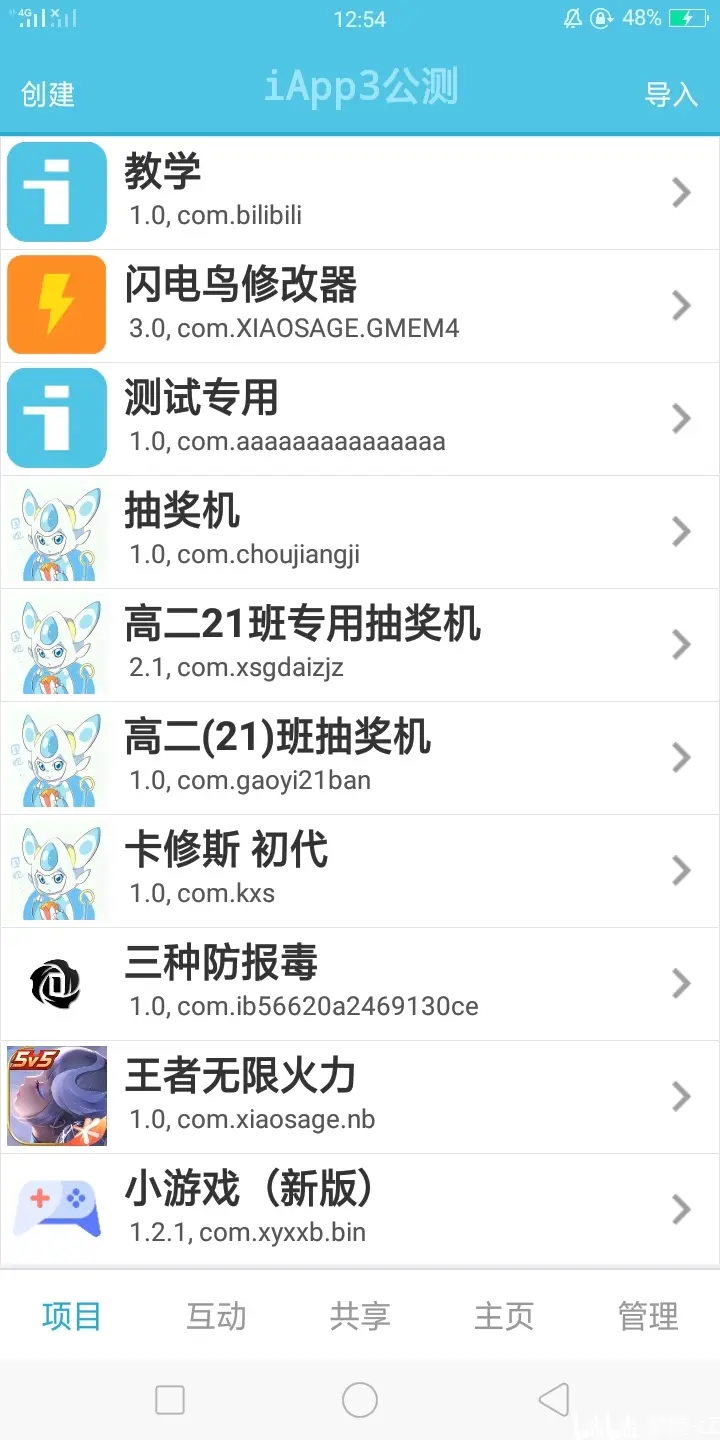Tap 创建 to create a new project

point(48,94)
